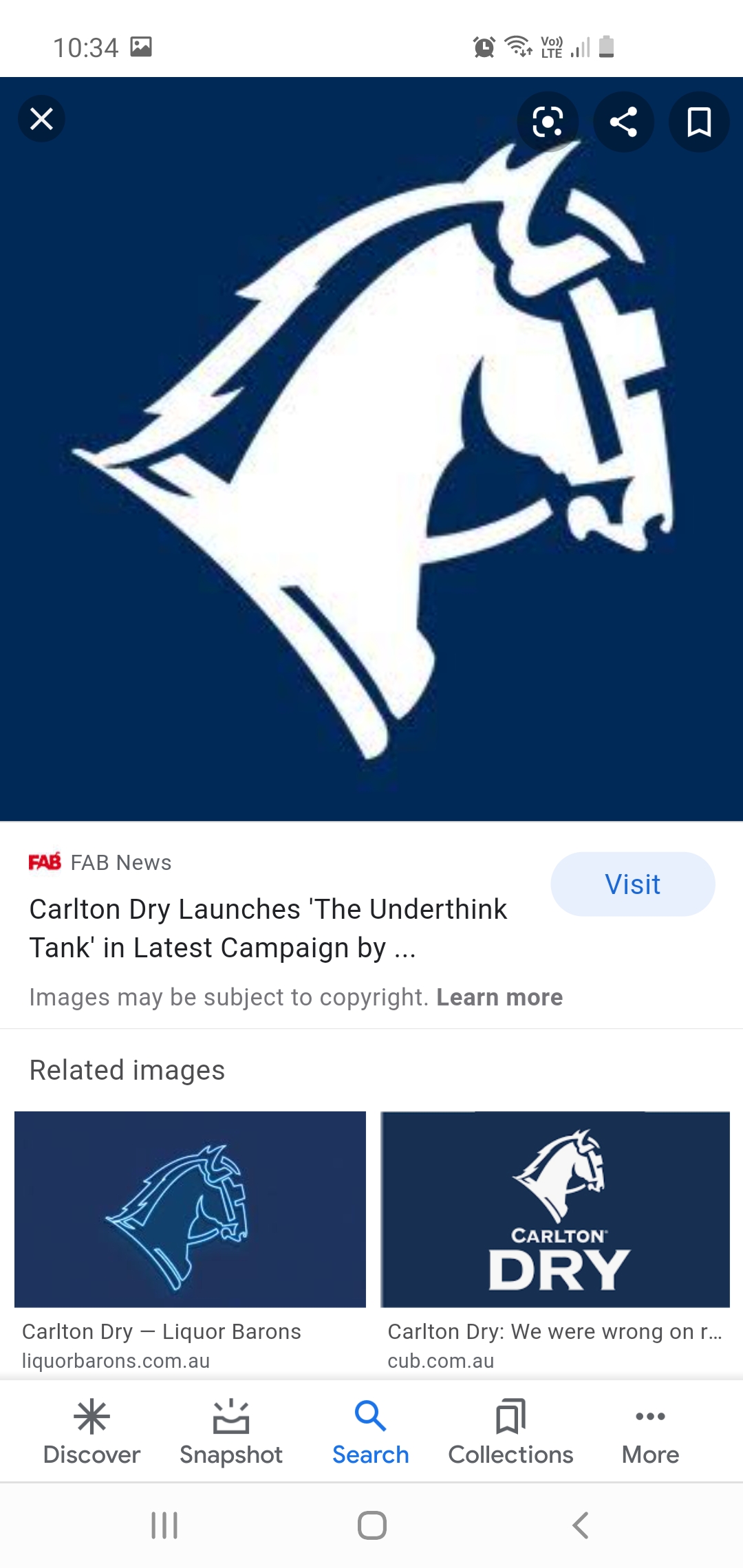Open the cub.com.au Carlton Dry image

[555, 1209]
